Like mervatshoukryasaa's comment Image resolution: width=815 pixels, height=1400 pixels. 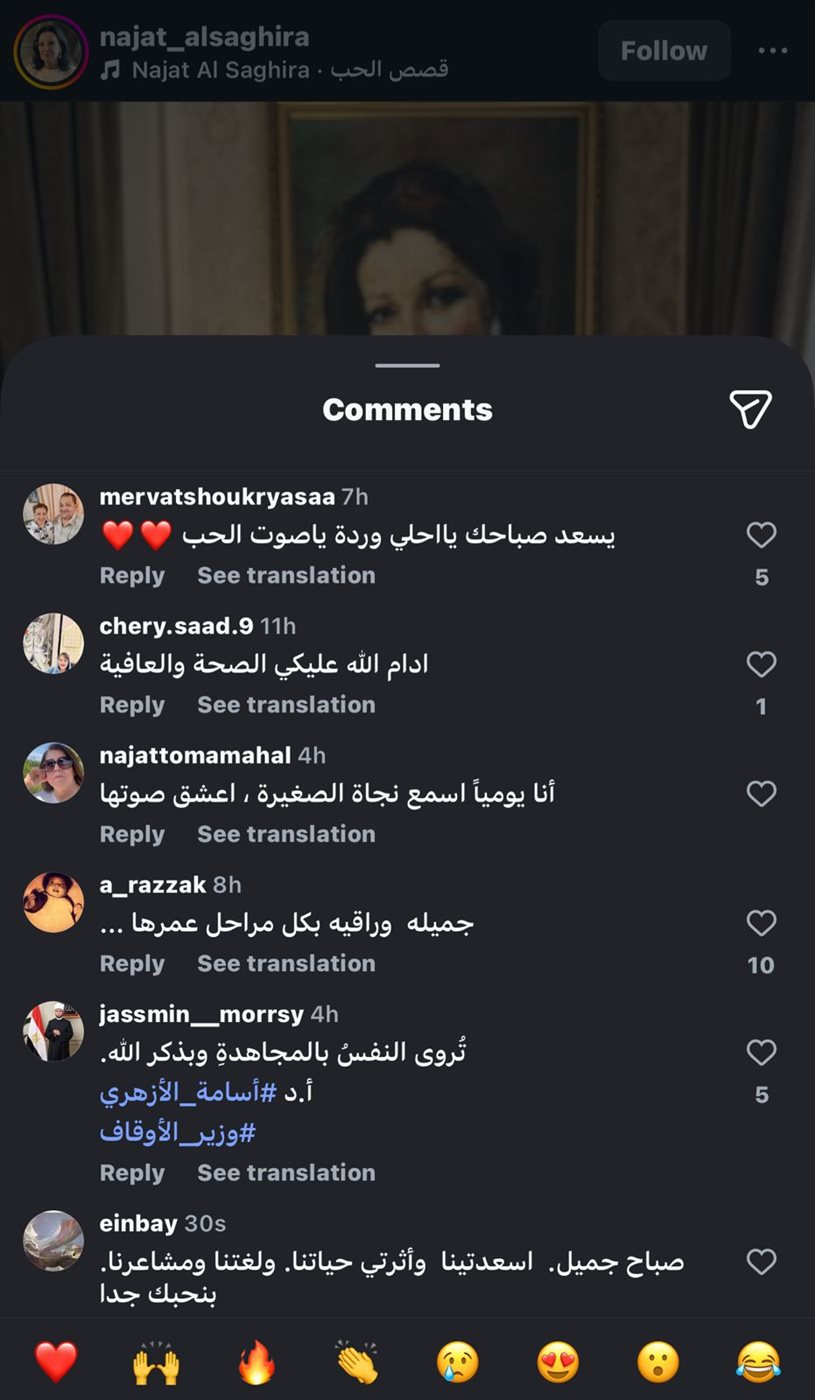pos(761,536)
